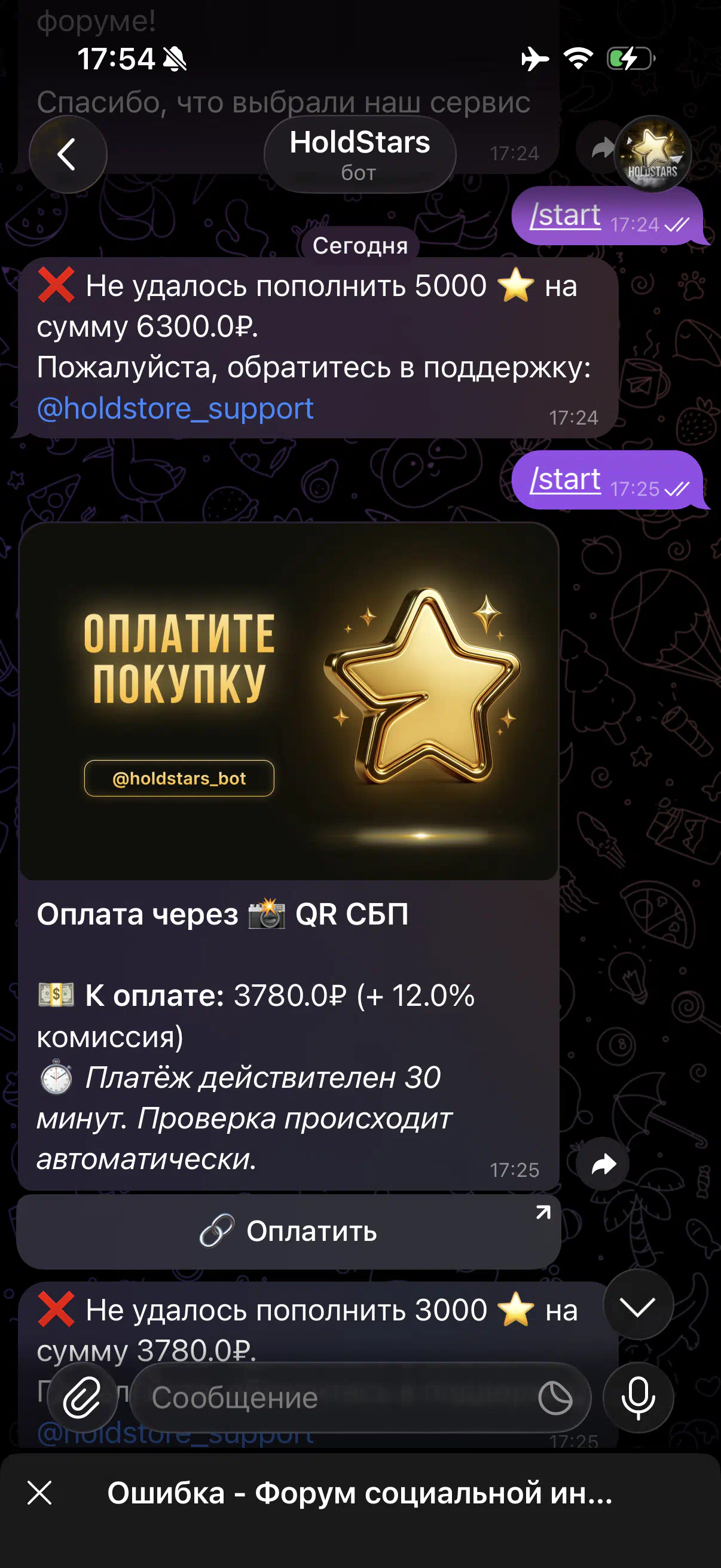
Task: Go back to the chat list
Action: (68, 154)
